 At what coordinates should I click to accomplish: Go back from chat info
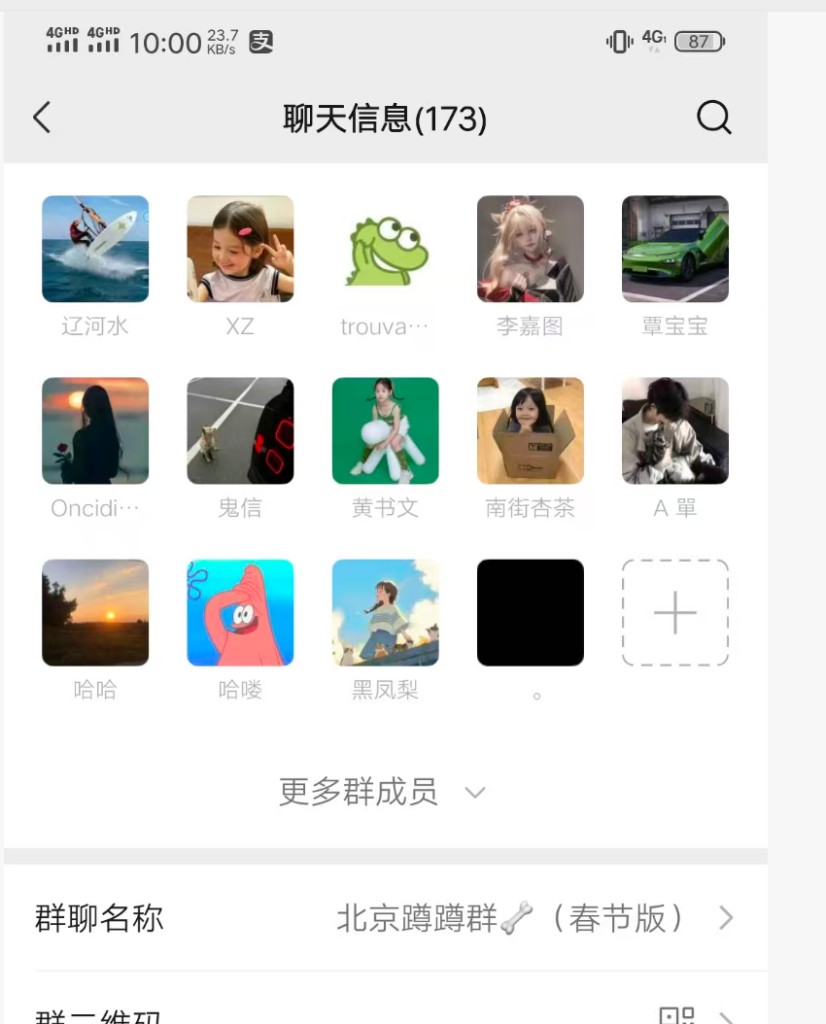[42, 119]
